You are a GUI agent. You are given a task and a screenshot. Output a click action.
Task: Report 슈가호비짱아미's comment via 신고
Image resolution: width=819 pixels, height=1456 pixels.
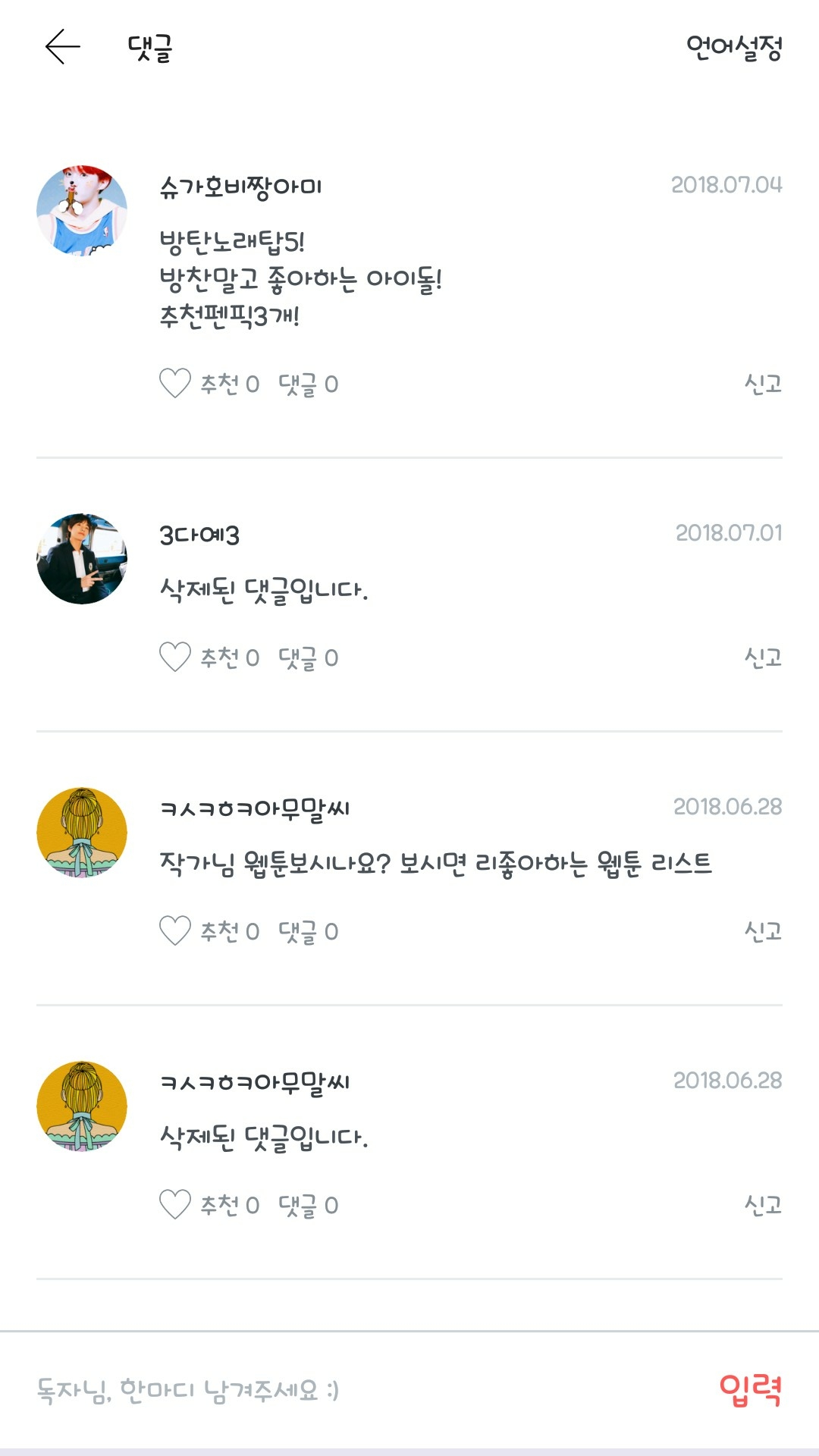click(x=762, y=384)
